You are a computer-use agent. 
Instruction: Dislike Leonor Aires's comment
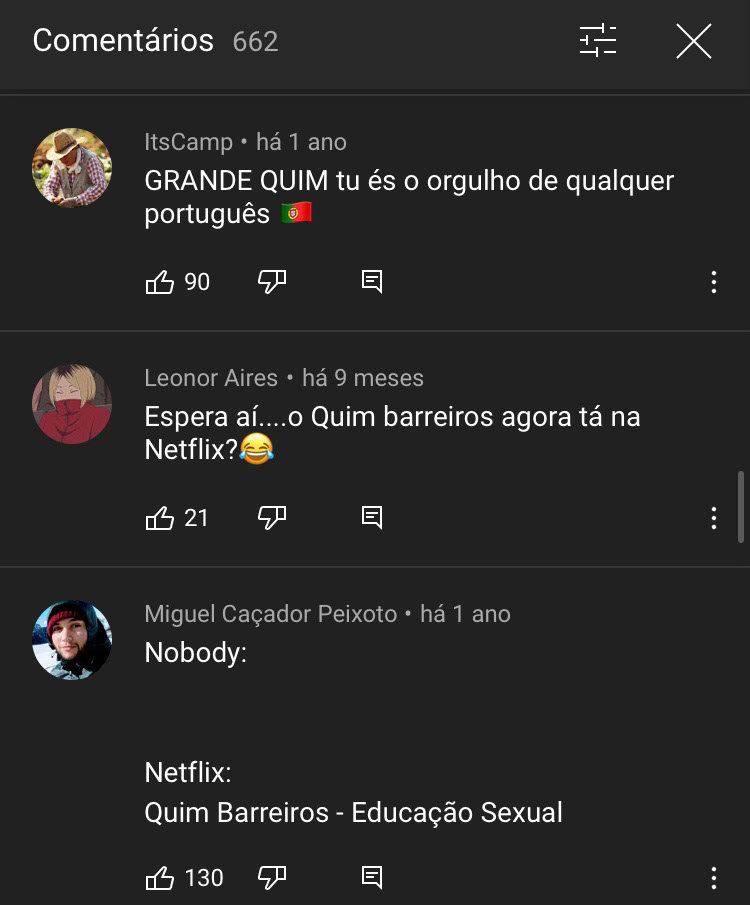point(272,518)
